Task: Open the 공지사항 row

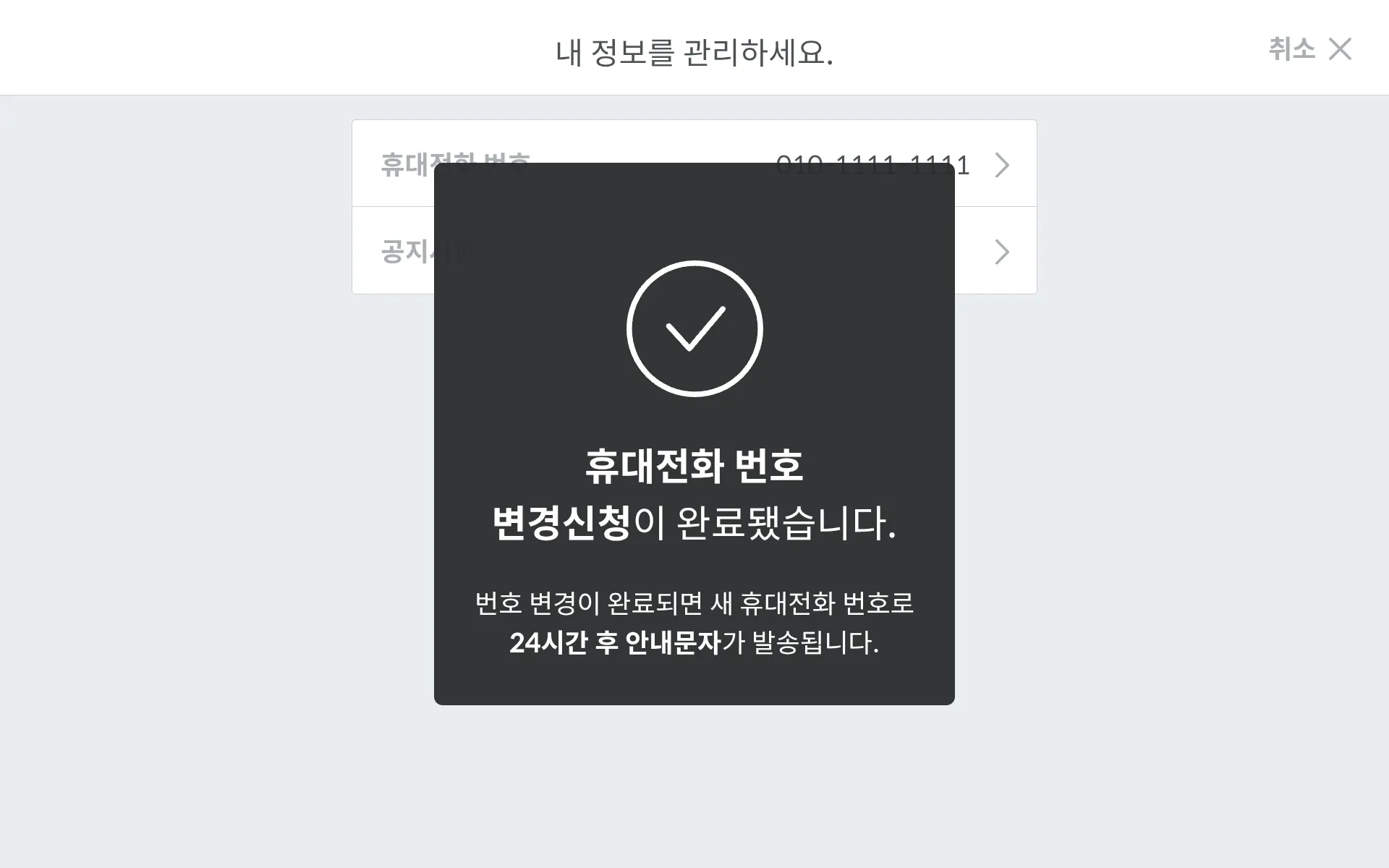Action: 1001,252
